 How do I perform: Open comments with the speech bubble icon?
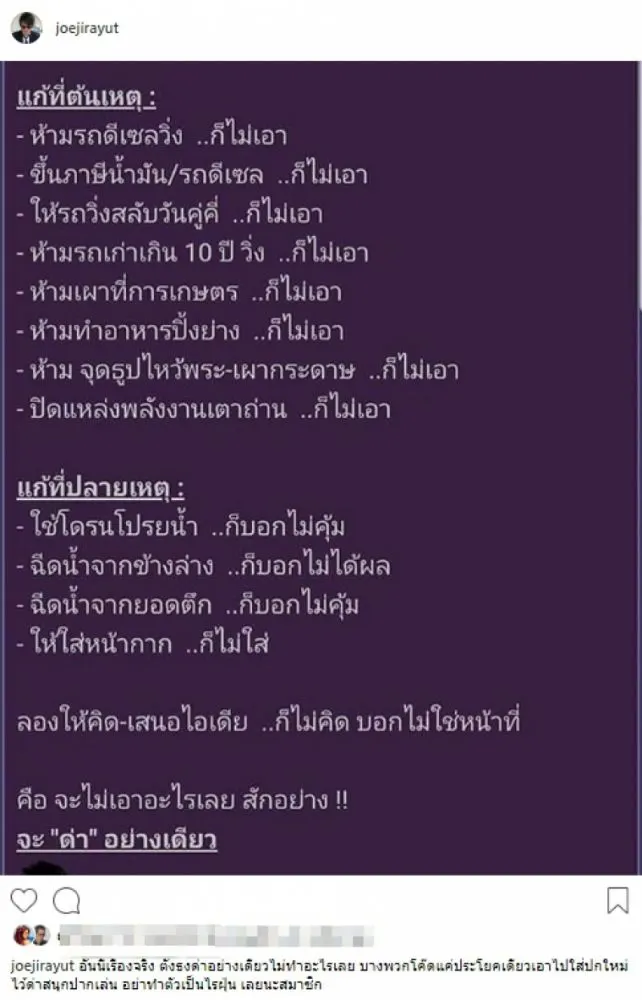click(x=66, y=900)
